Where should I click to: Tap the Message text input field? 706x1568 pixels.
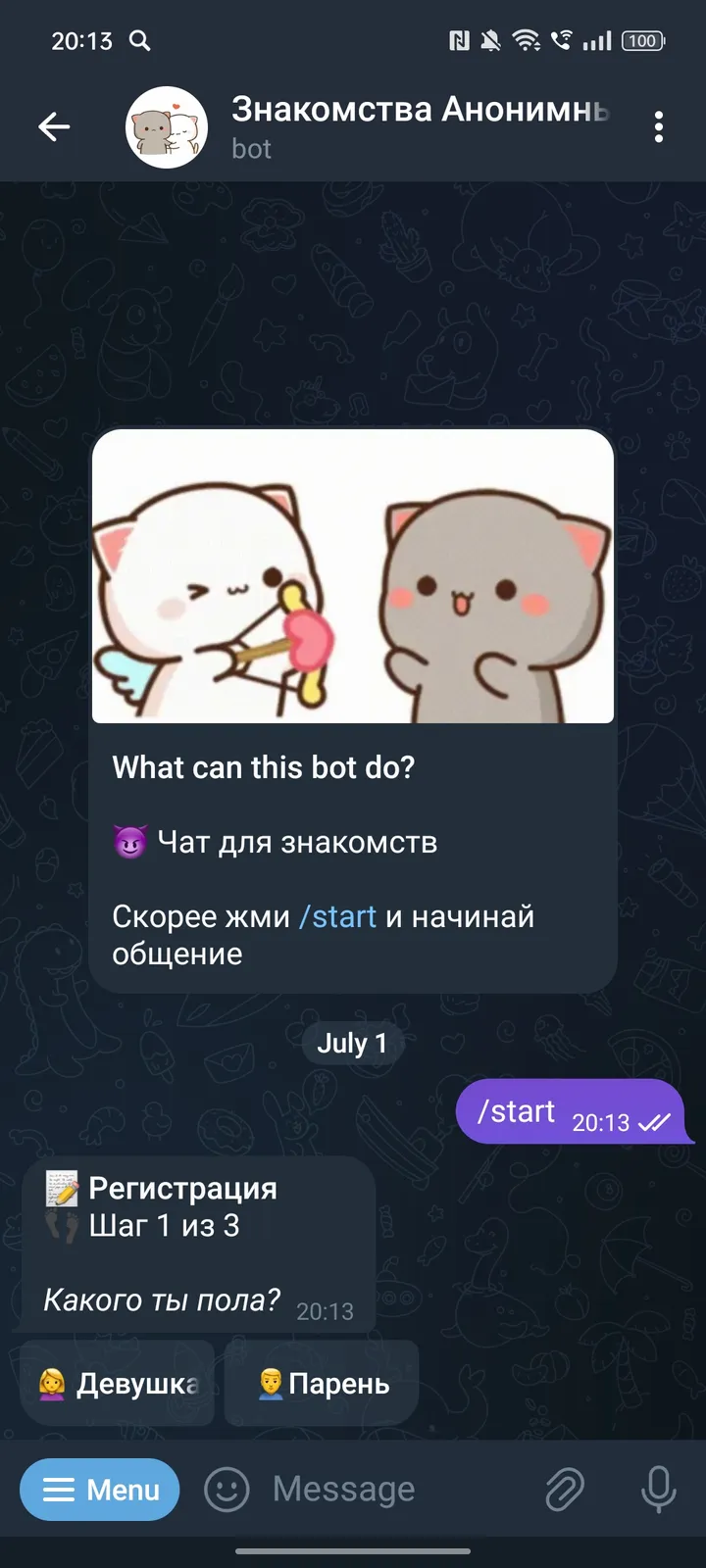pos(343,1489)
